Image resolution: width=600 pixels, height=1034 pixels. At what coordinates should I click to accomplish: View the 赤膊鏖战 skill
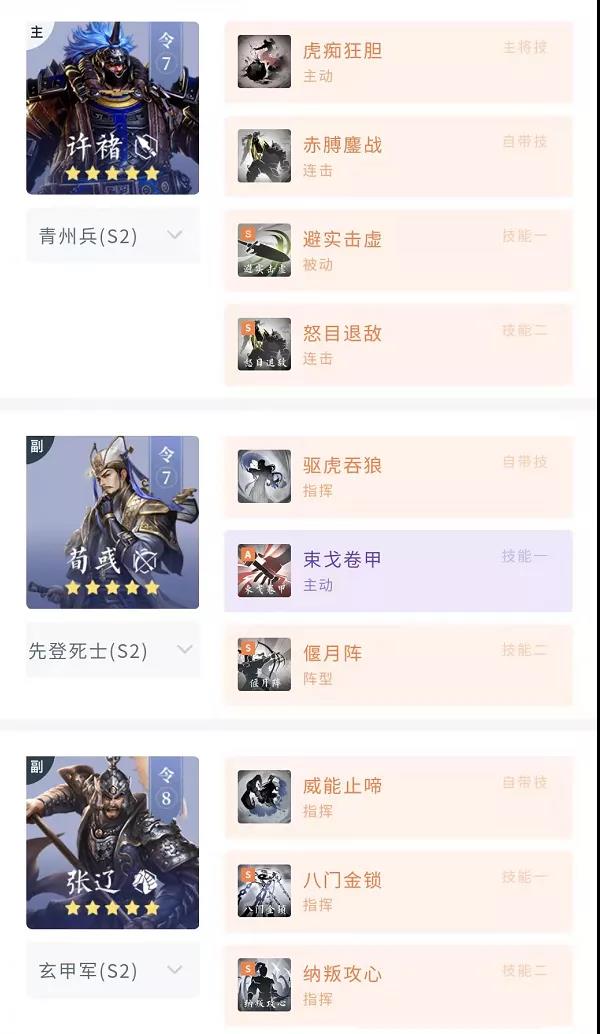pos(398,156)
